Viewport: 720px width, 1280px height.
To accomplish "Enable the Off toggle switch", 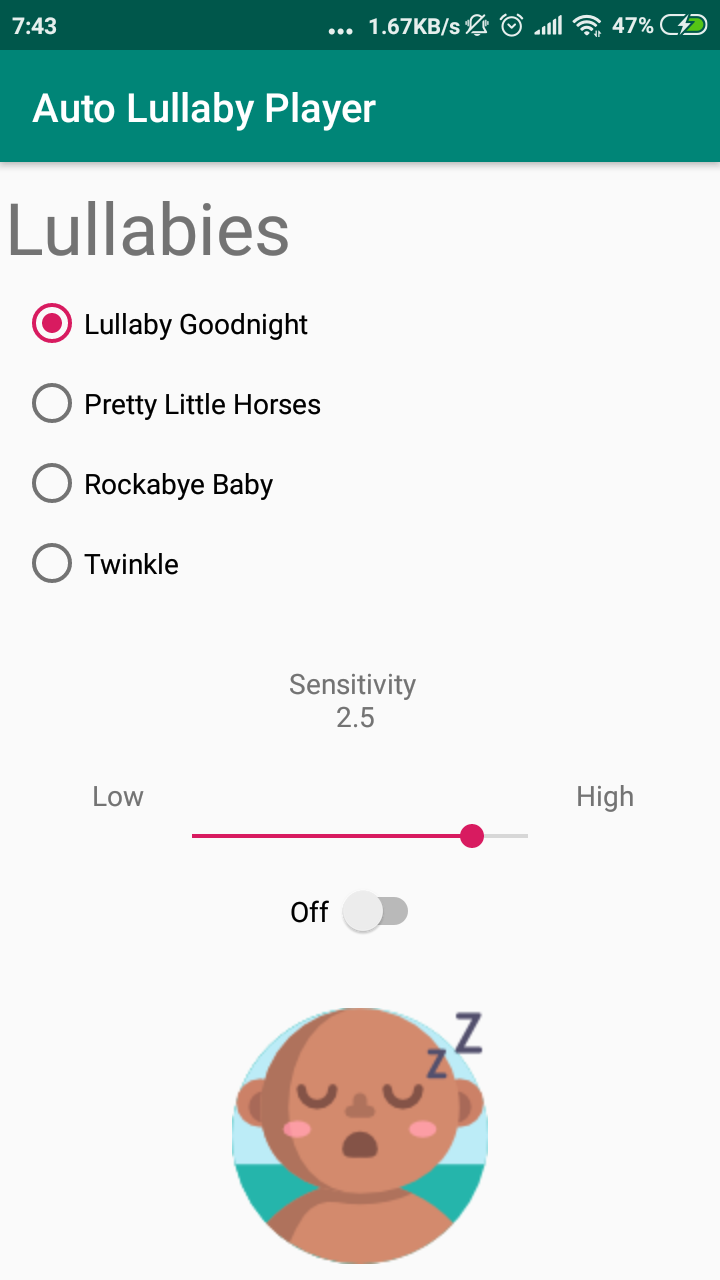I will 378,911.
